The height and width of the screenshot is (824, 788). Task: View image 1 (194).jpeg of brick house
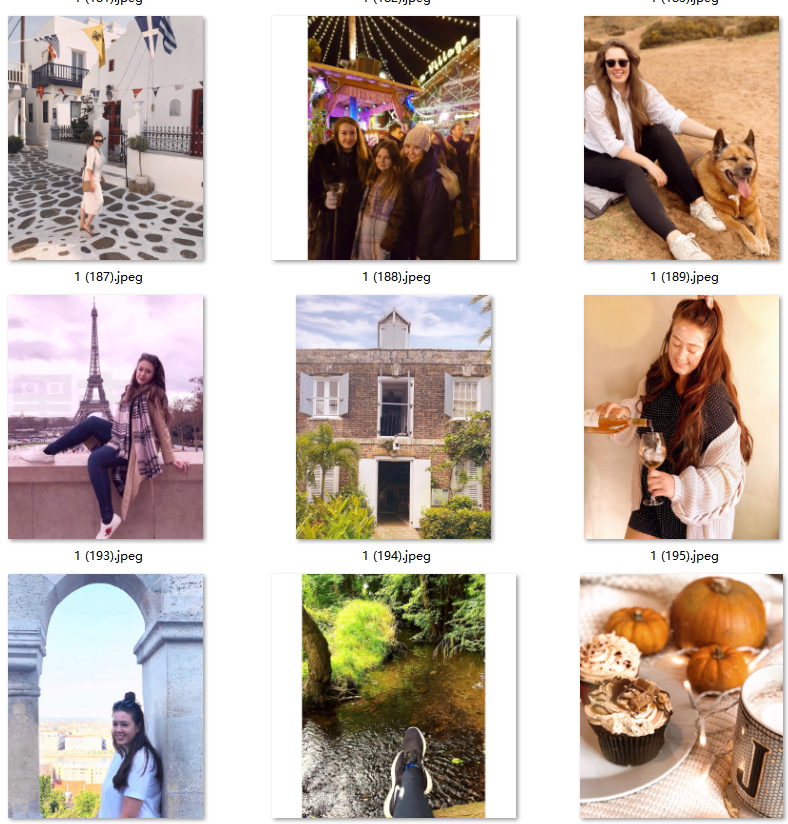[393, 417]
